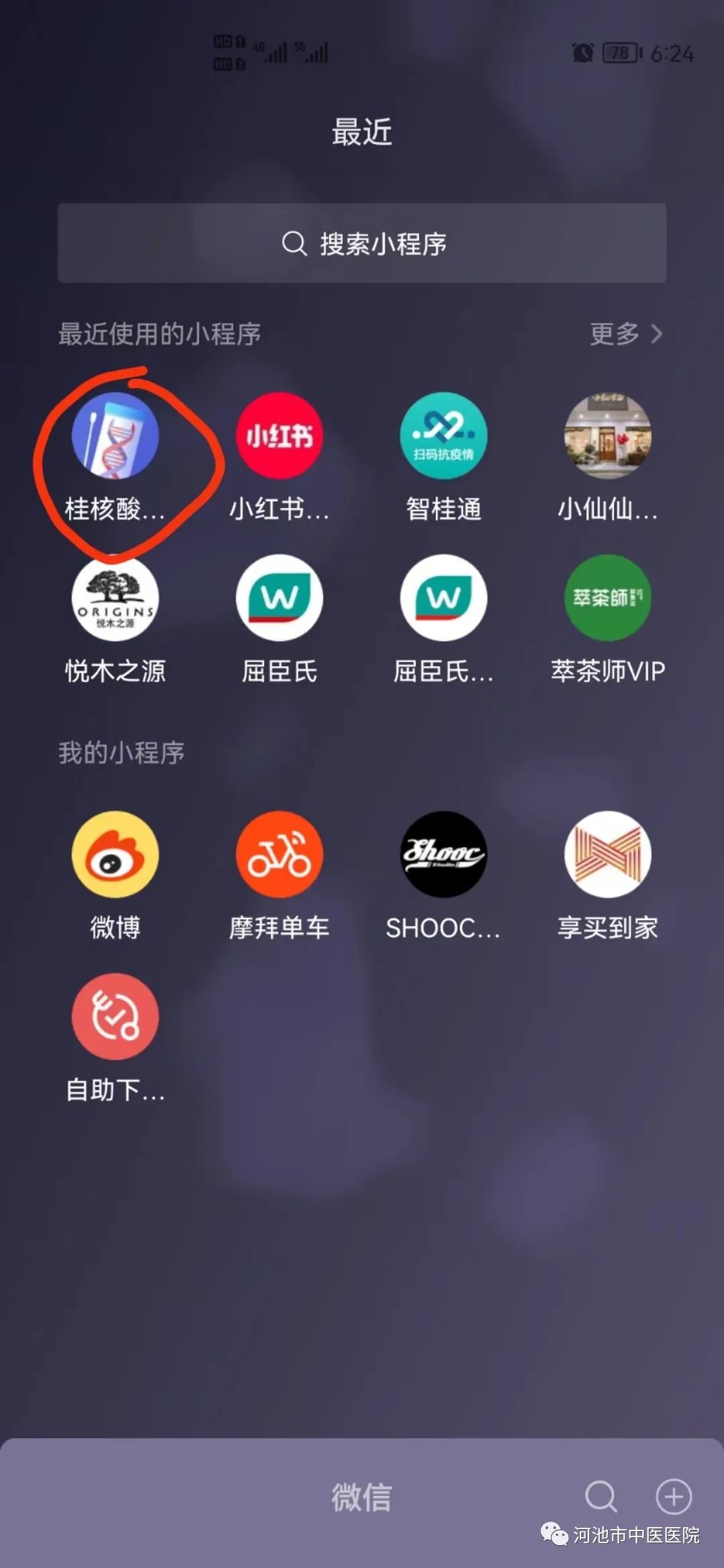
Task: Open the SHOOC mini program
Action: click(x=443, y=854)
